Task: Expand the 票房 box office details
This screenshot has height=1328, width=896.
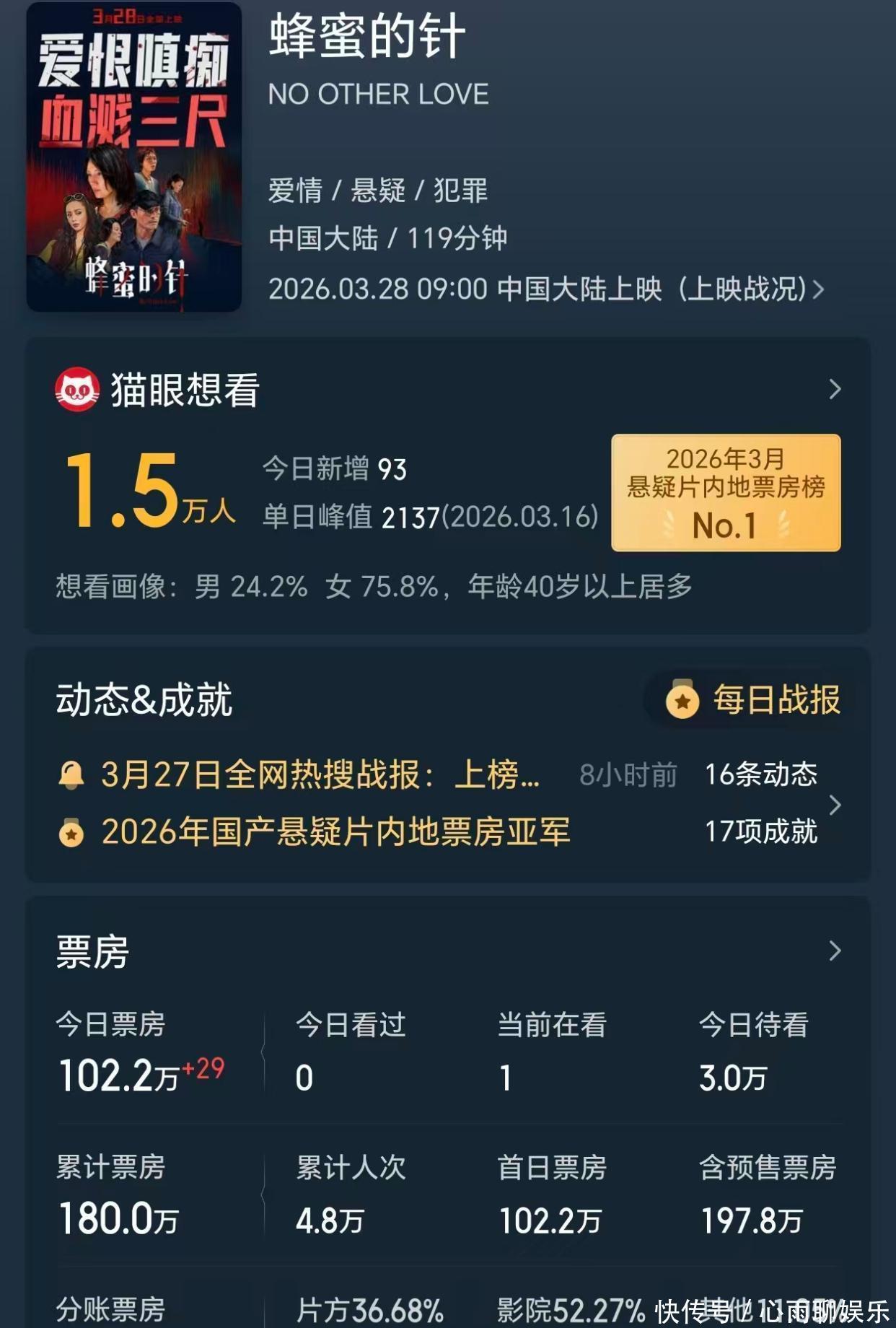Action: [835, 951]
